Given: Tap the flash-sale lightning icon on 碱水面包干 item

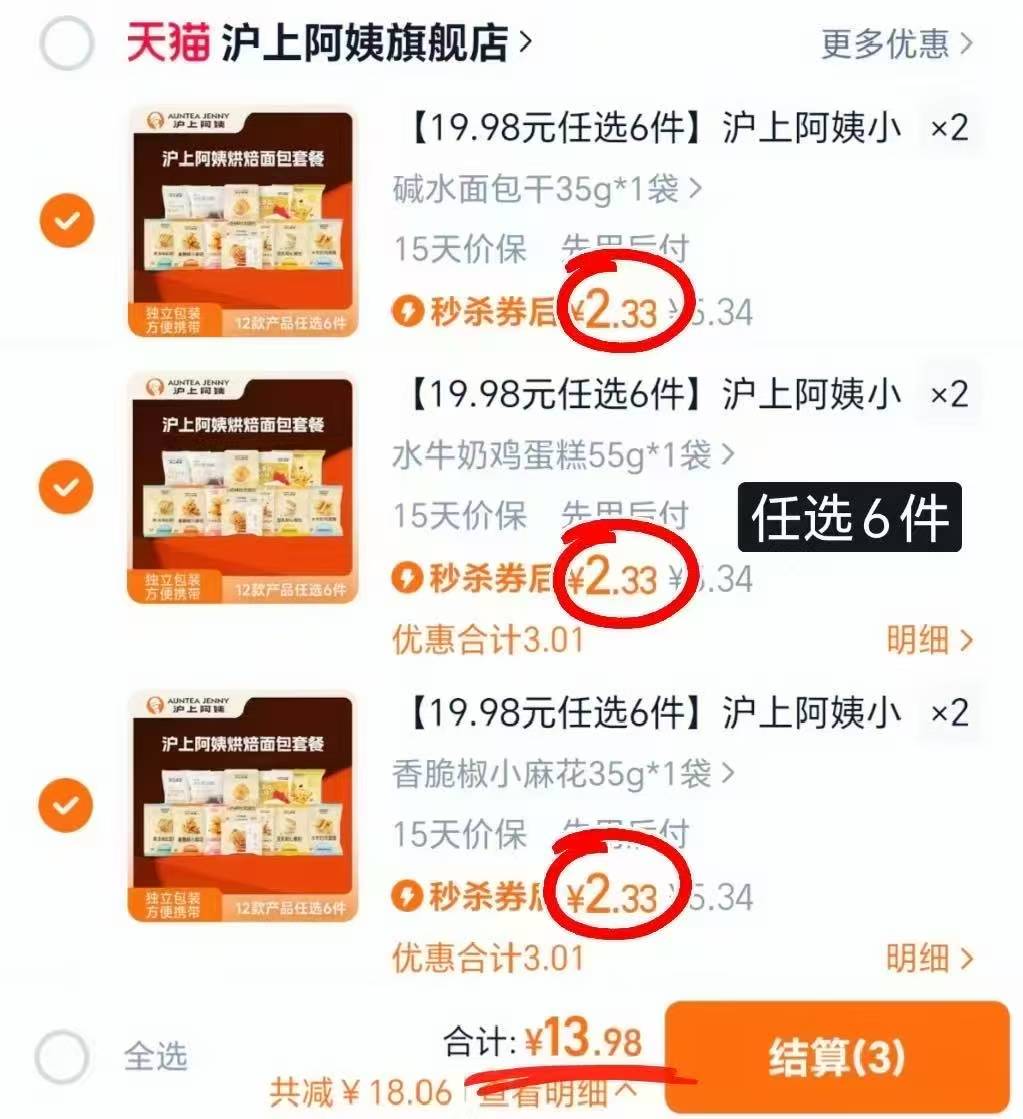Looking at the screenshot, I should coord(411,310).
